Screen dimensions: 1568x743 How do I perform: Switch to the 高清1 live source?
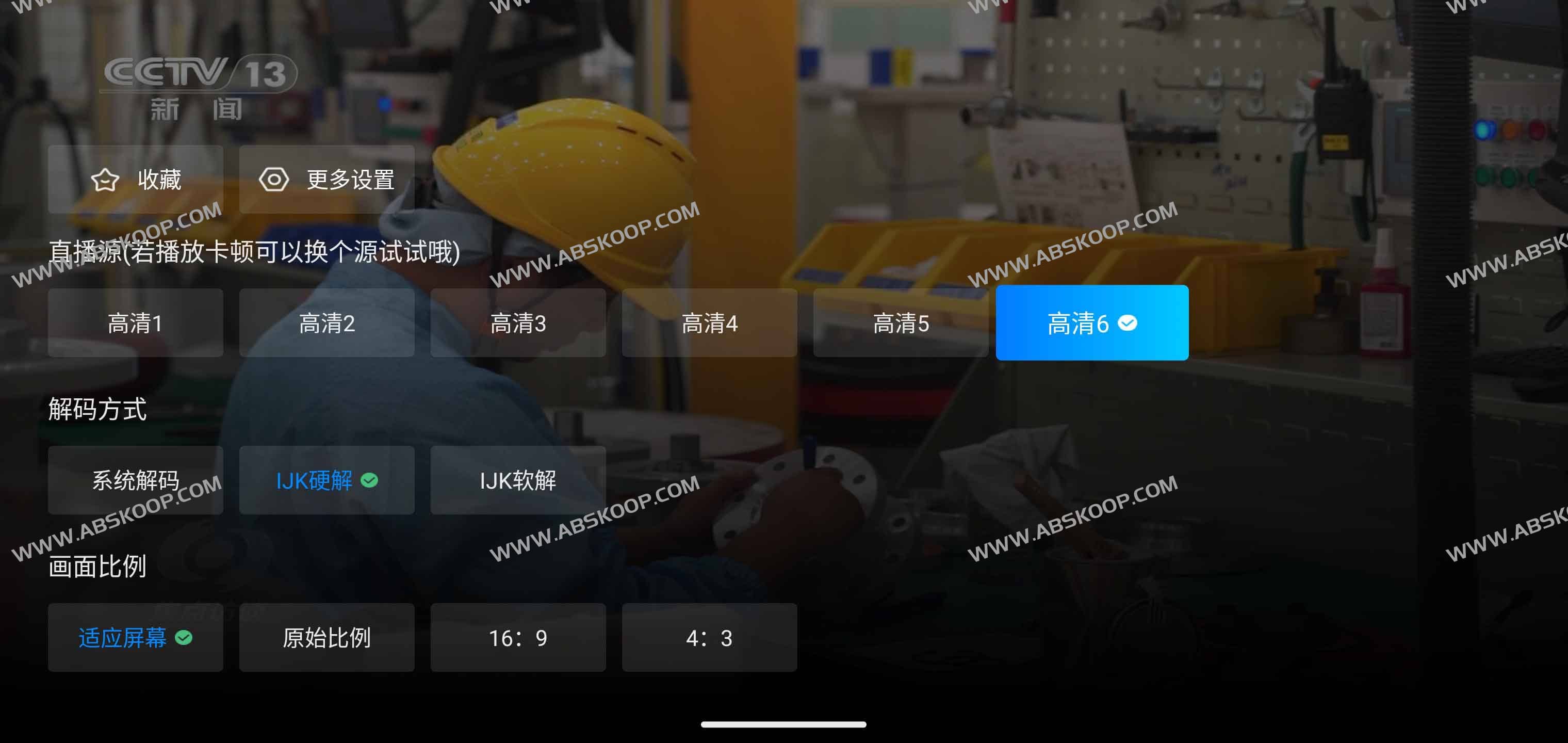(136, 323)
